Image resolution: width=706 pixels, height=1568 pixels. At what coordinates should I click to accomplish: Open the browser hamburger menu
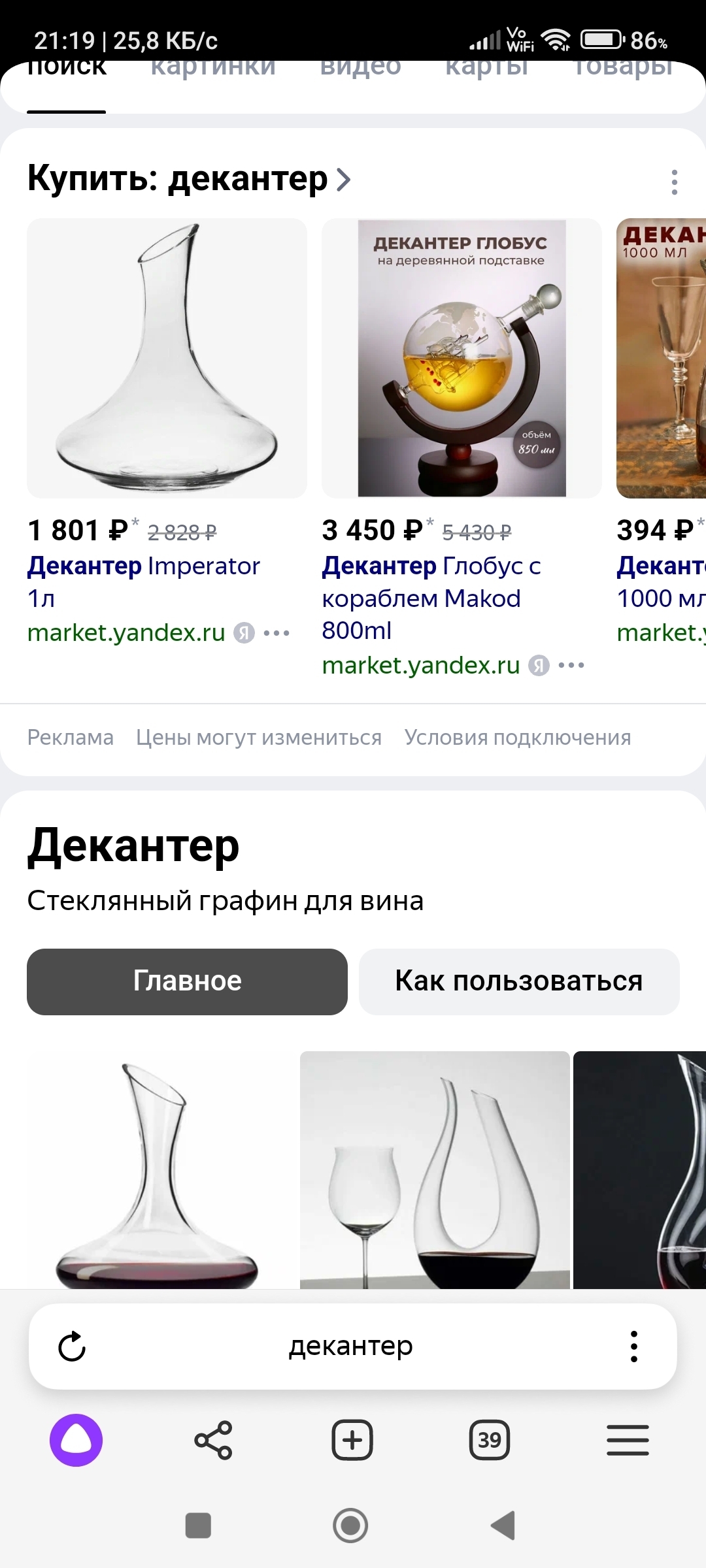point(628,1441)
